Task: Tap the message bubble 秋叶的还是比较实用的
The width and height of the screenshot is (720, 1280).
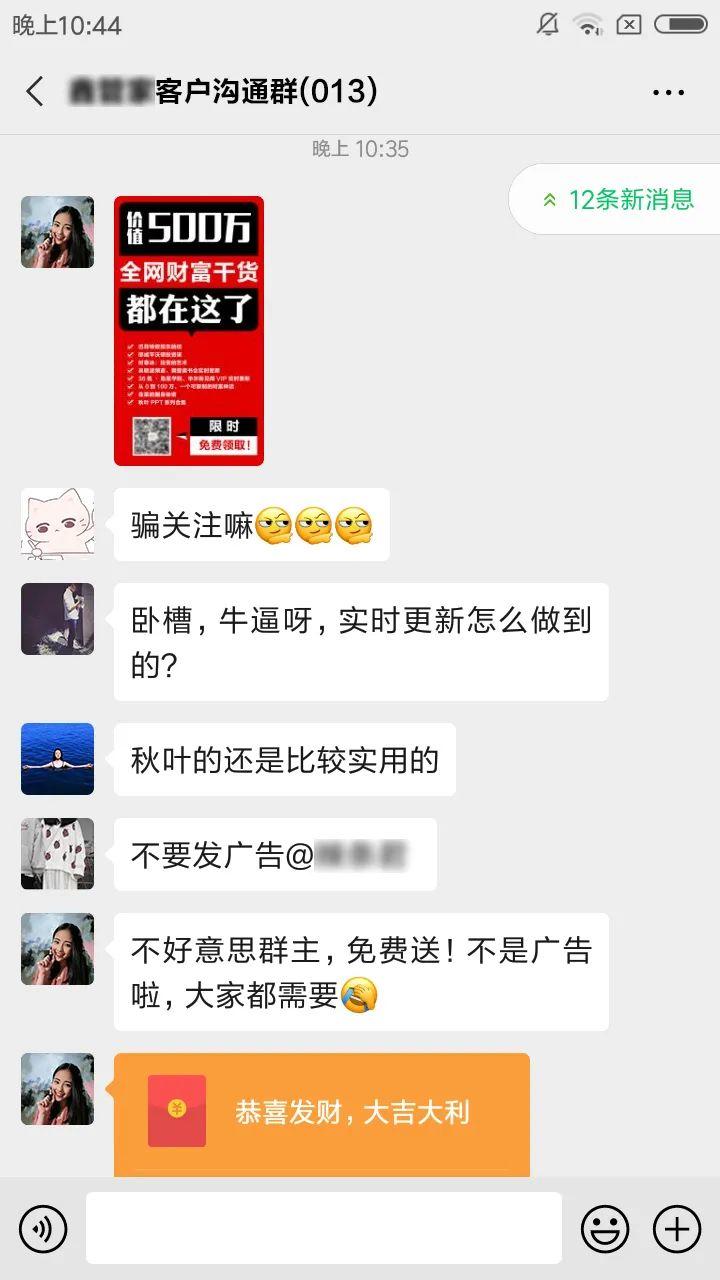Action: [x=283, y=760]
